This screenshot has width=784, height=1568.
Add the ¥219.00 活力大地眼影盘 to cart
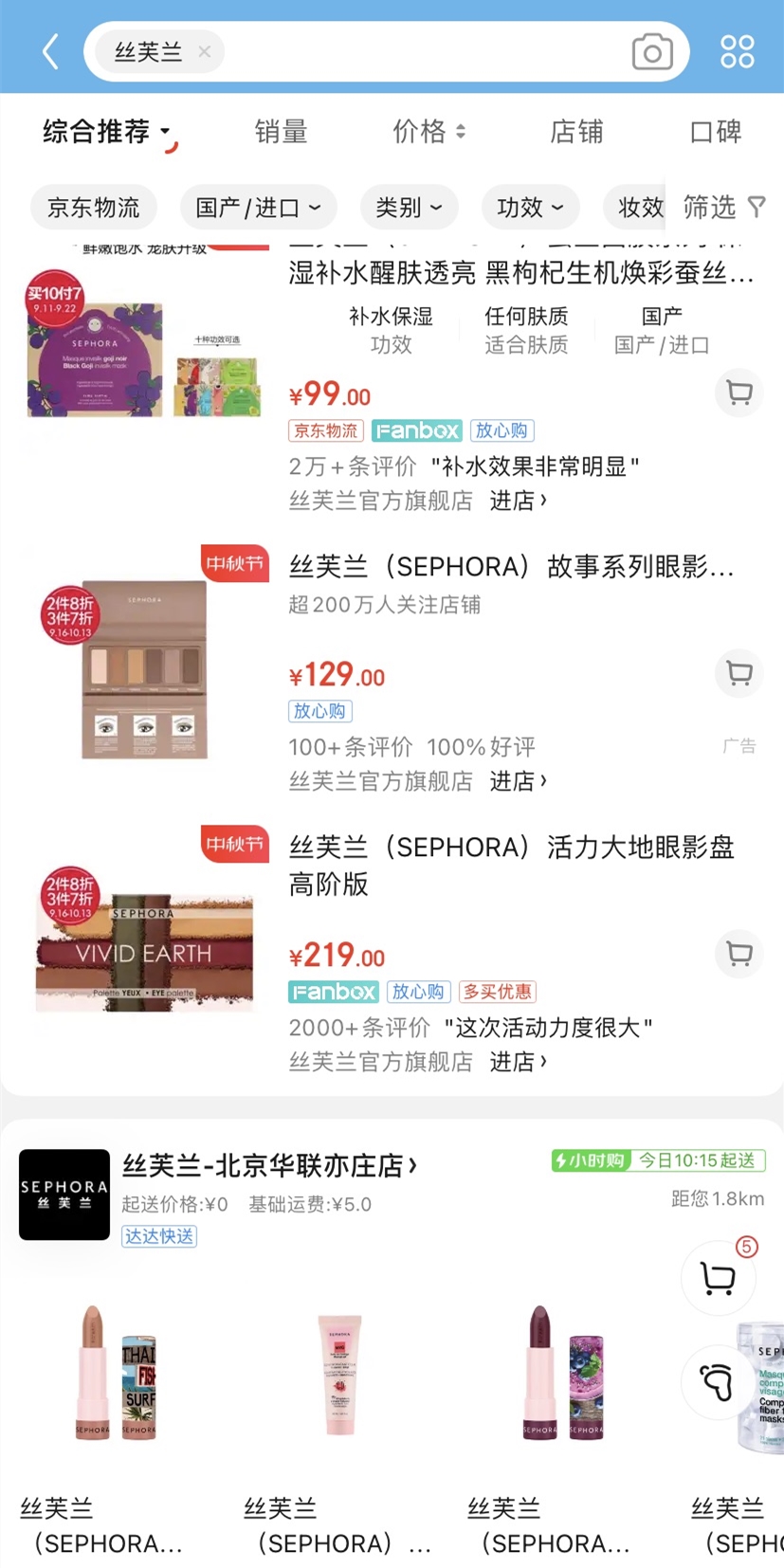coord(738,954)
